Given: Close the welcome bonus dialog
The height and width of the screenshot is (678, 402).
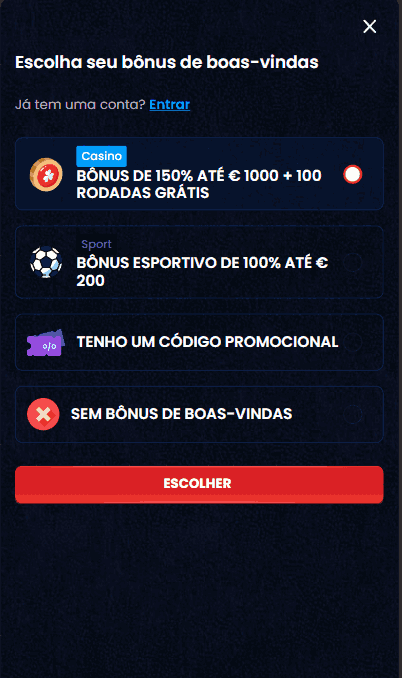Looking at the screenshot, I should (x=370, y=26).
